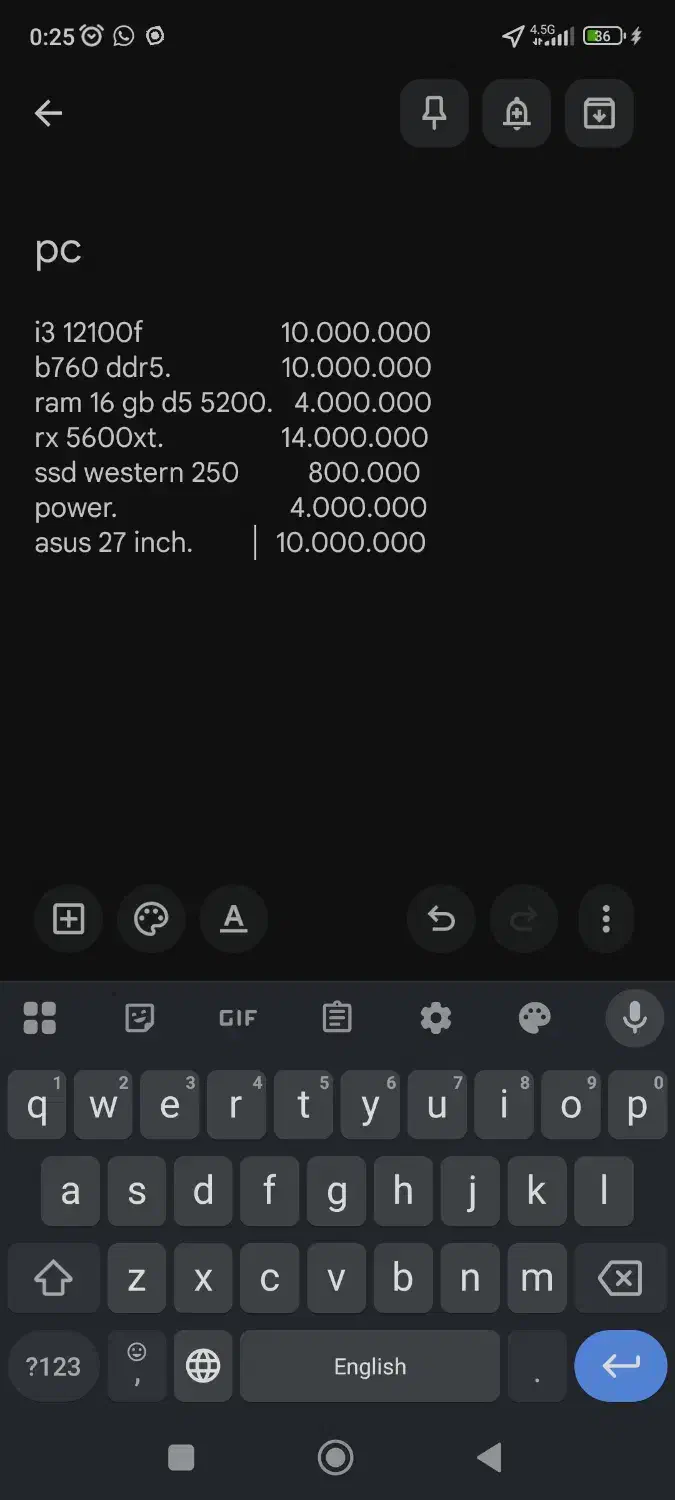Open the keyboard GIF picker
The image size is (675, 1500).
point(238,1018)
